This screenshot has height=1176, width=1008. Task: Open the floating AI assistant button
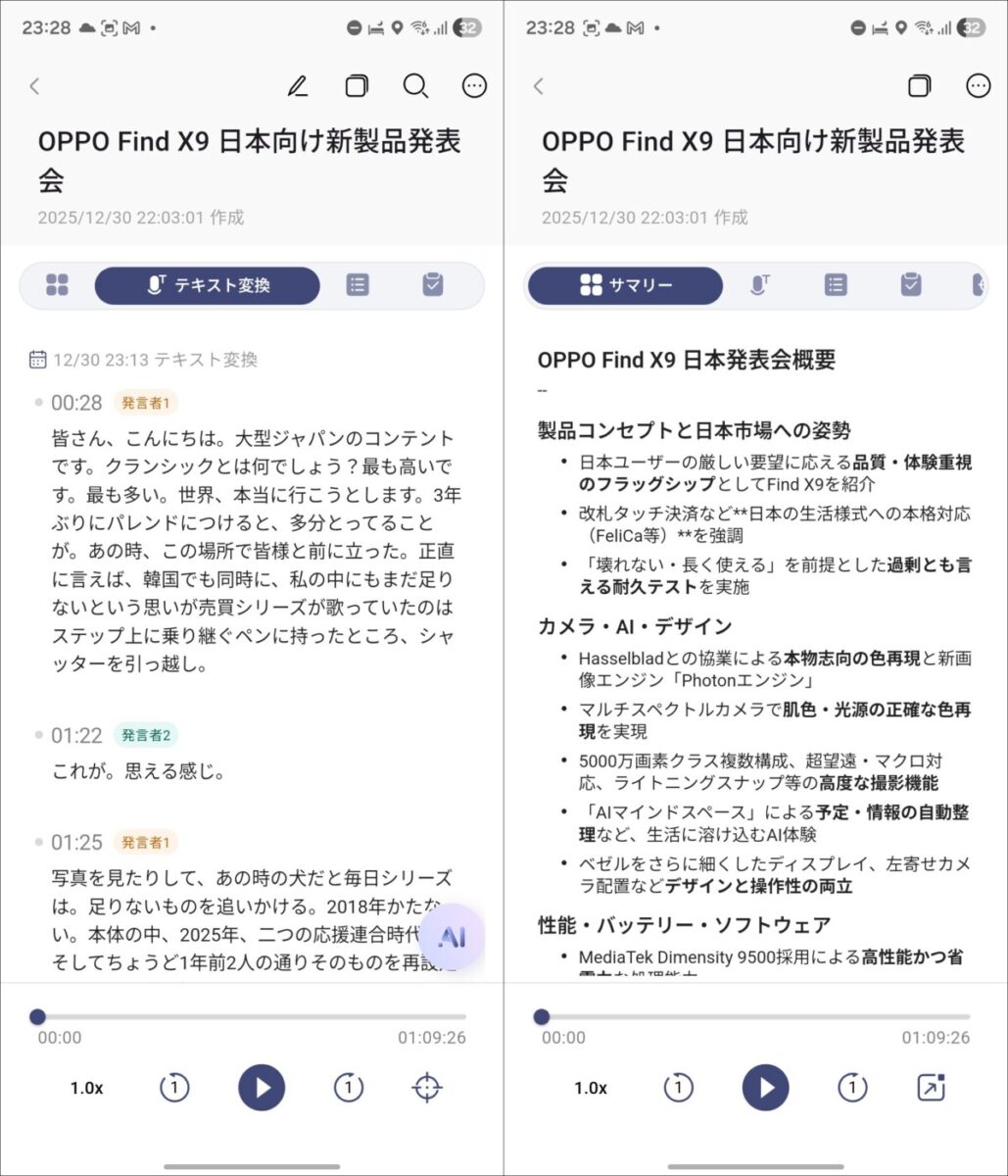453,938
